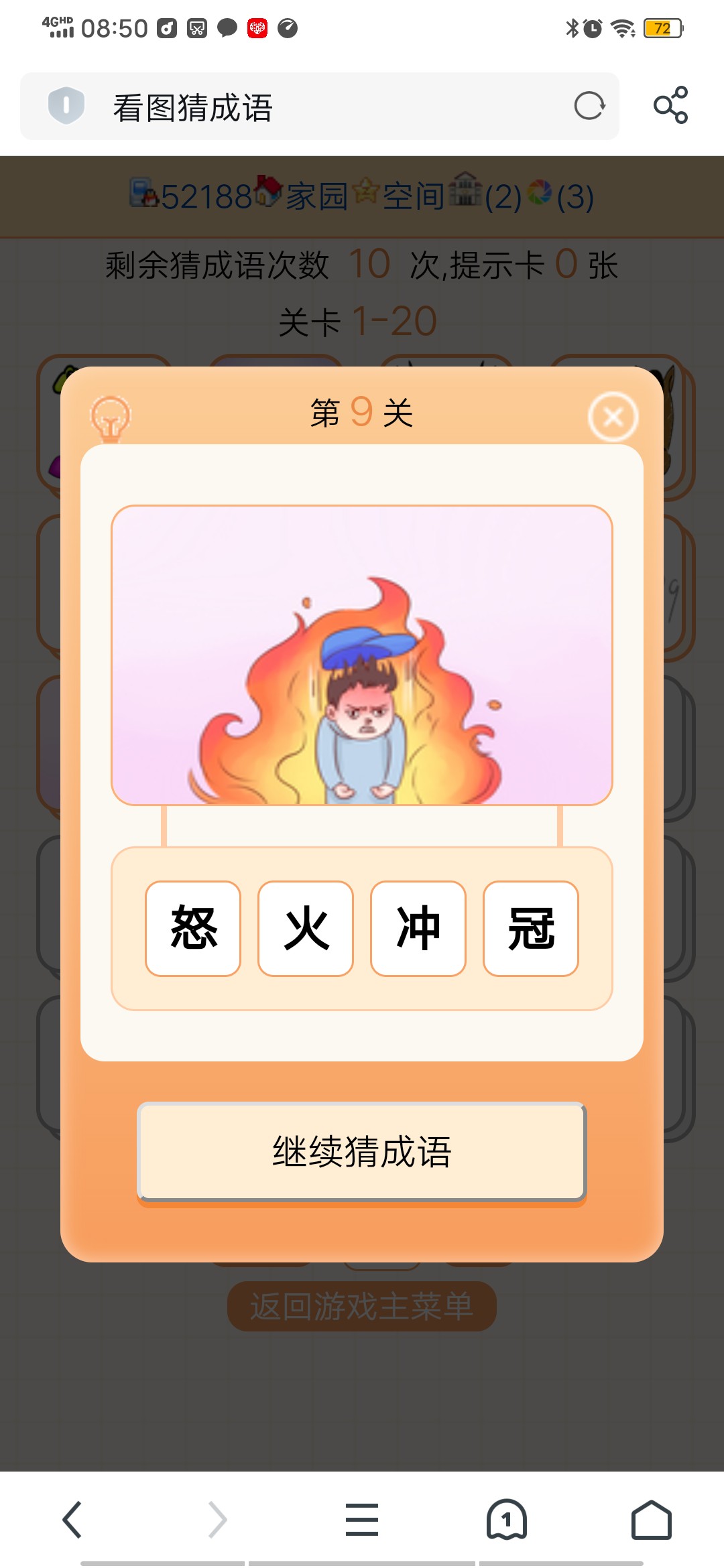Close the level 9 popup
The width and height of the screenshot is (724, 1568).
pos(613,417)
